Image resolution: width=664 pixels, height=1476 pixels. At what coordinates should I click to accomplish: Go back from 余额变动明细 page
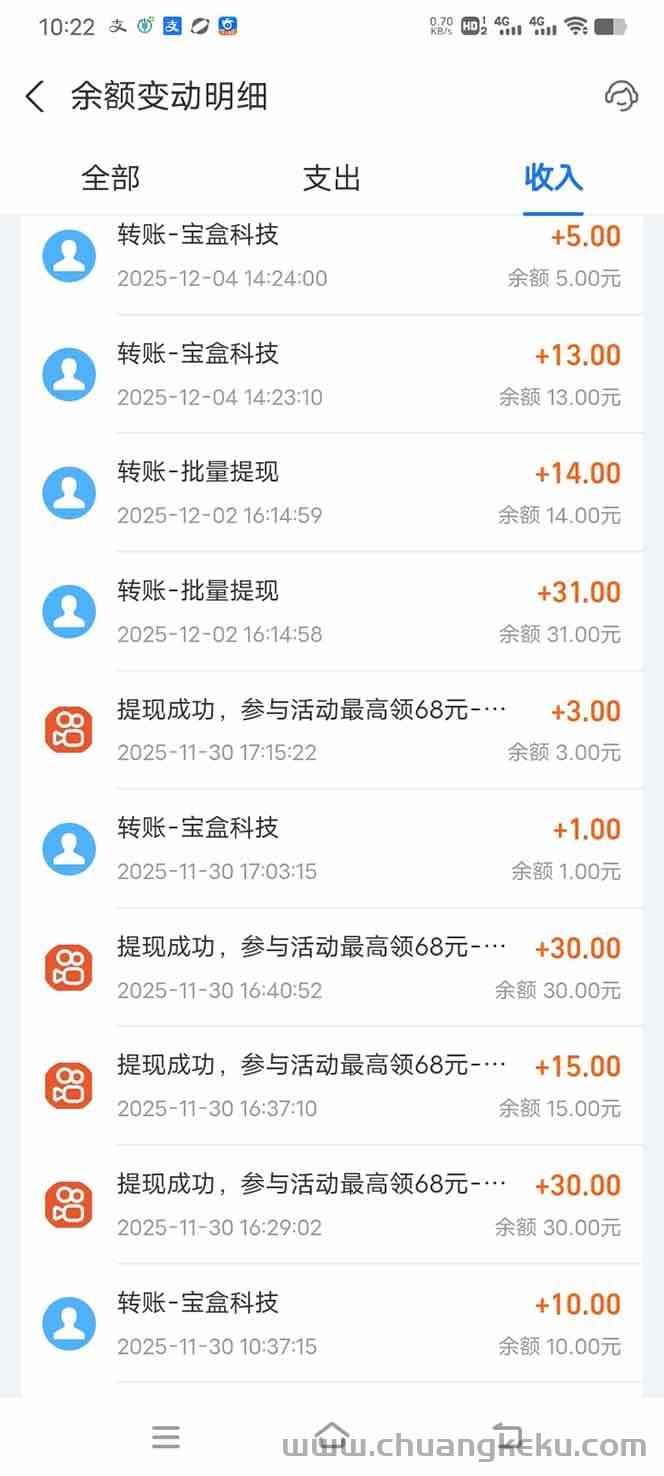tap(35, 97)
